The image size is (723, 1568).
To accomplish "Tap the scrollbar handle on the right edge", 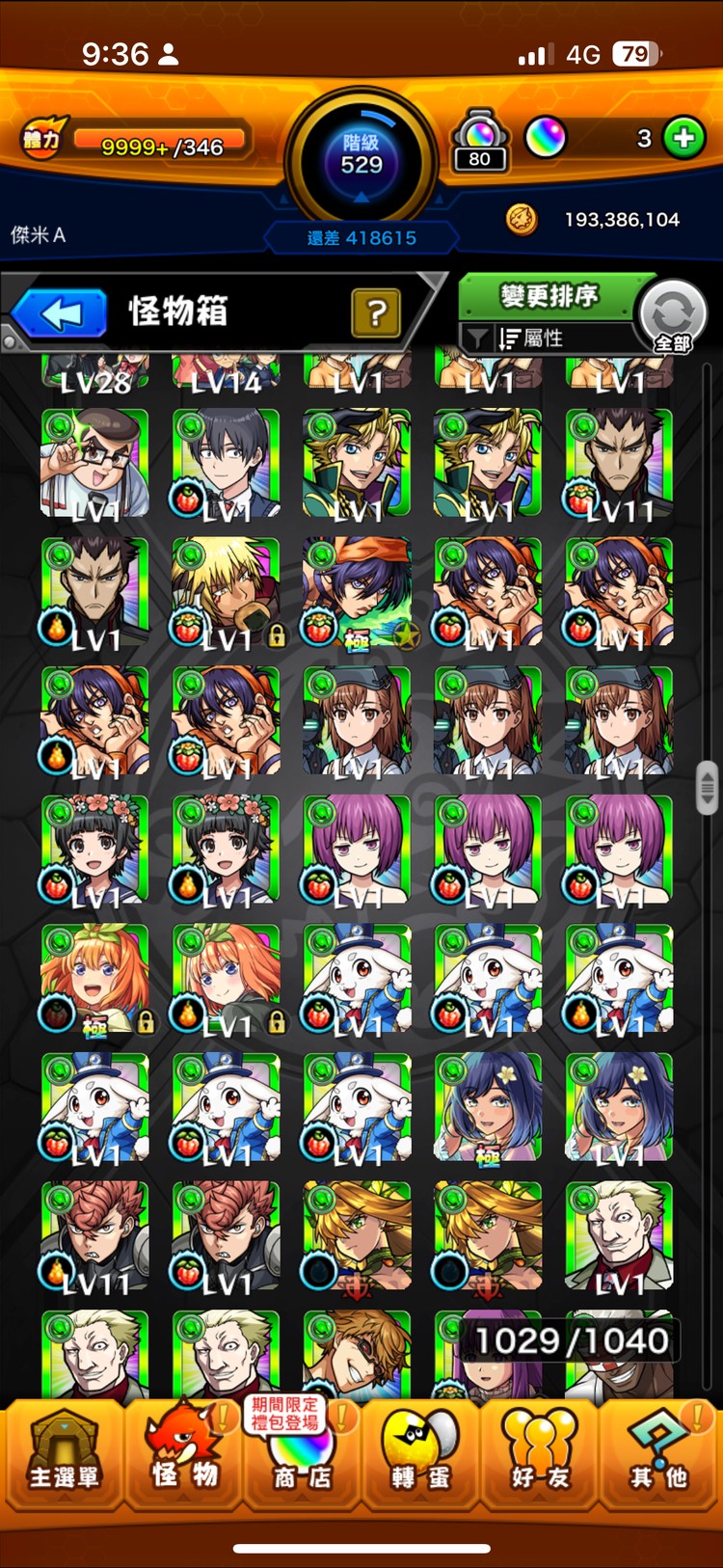I will coord(707,788).
